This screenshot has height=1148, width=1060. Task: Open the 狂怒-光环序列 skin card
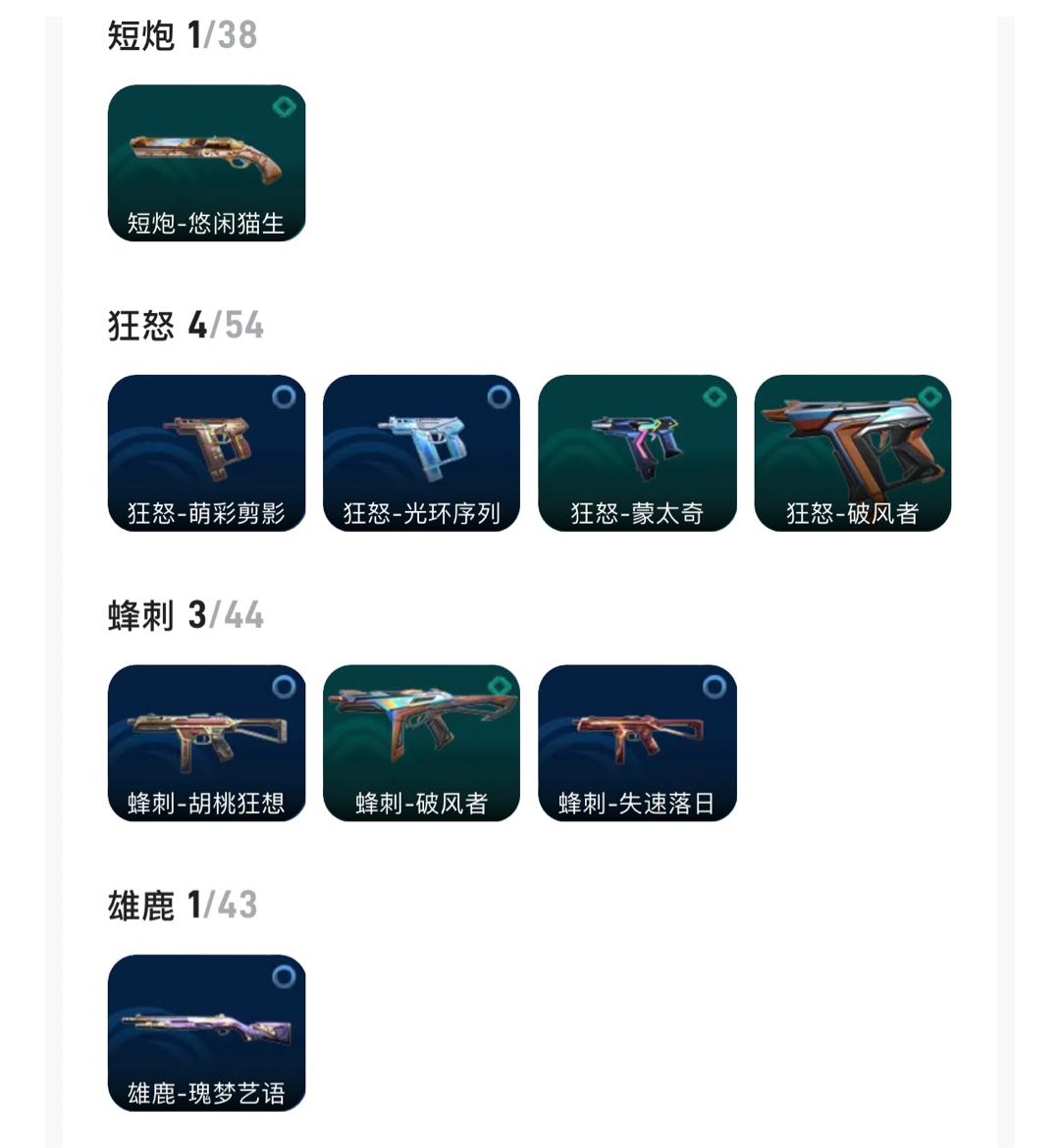422,452
